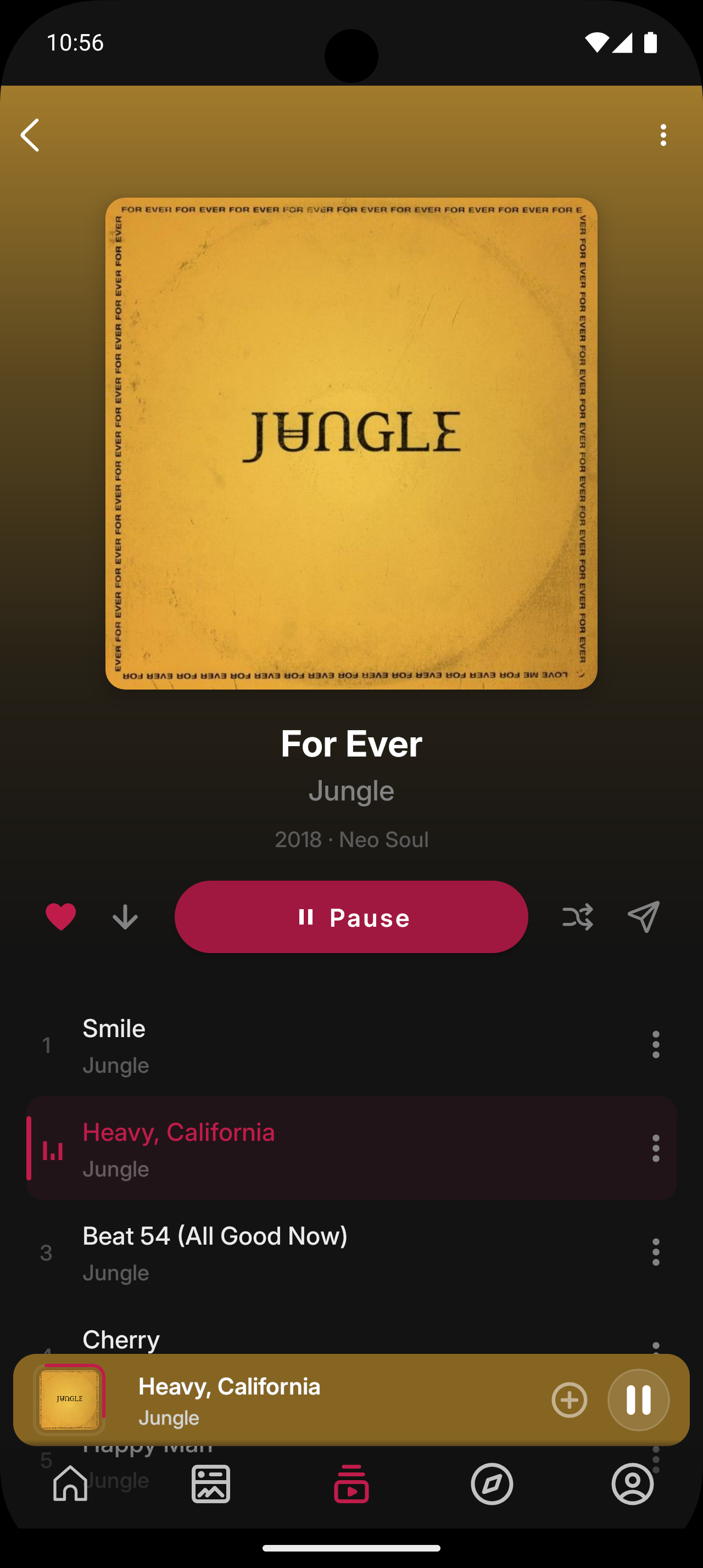Tap the large Pause button
The image size is (703, 1568).
(351, 917)
